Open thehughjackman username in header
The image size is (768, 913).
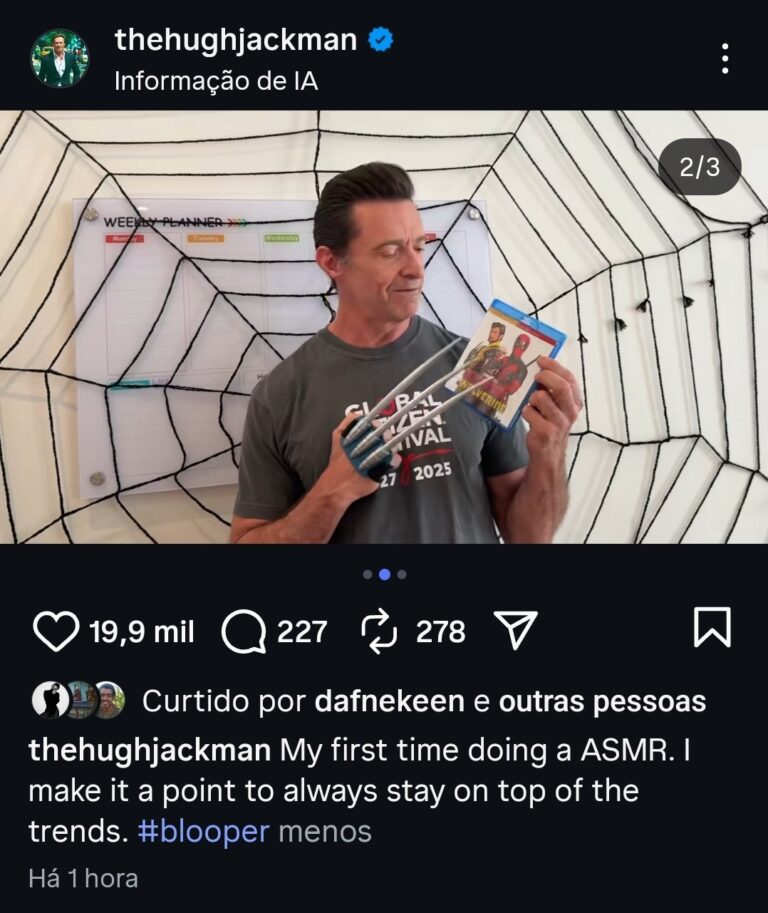tap(233, 41)
